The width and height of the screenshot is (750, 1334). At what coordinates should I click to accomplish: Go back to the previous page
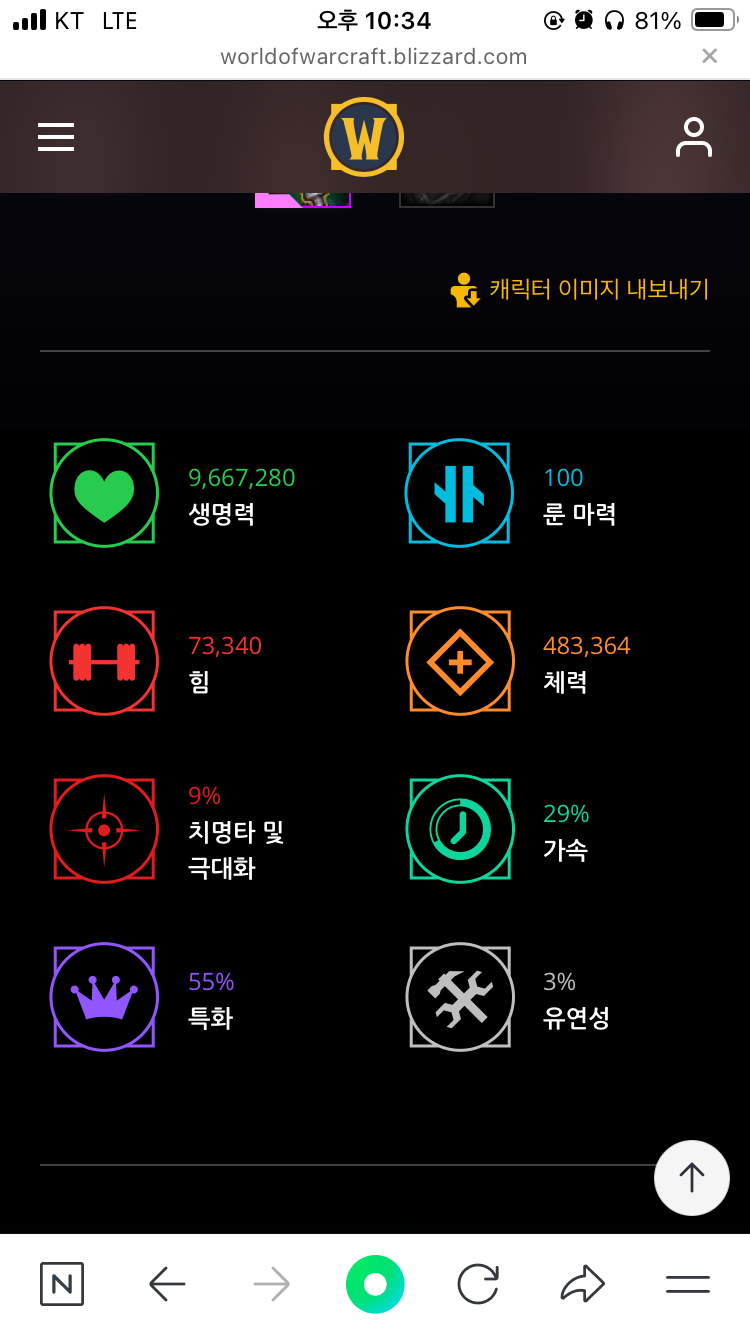(x=167, y=1284)
